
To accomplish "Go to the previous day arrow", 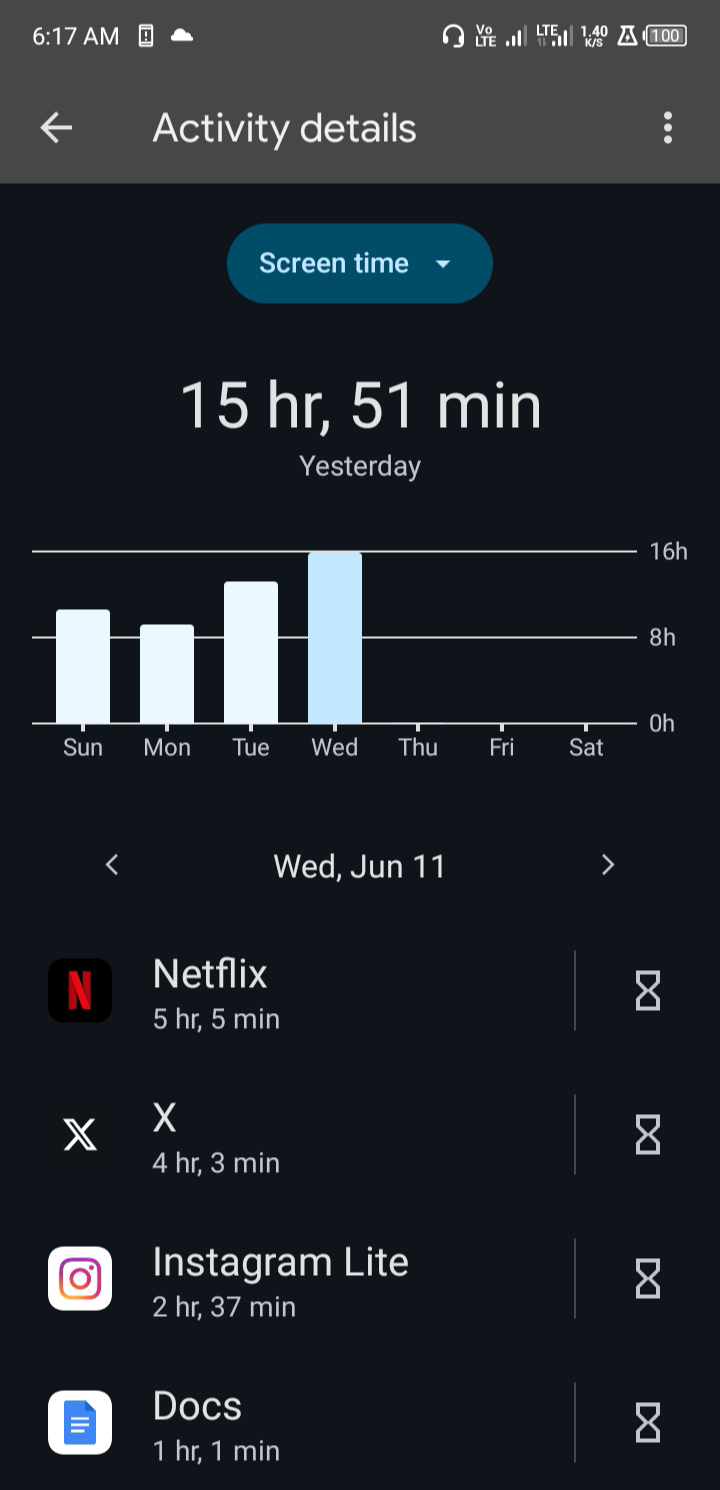I will [112, 865].
